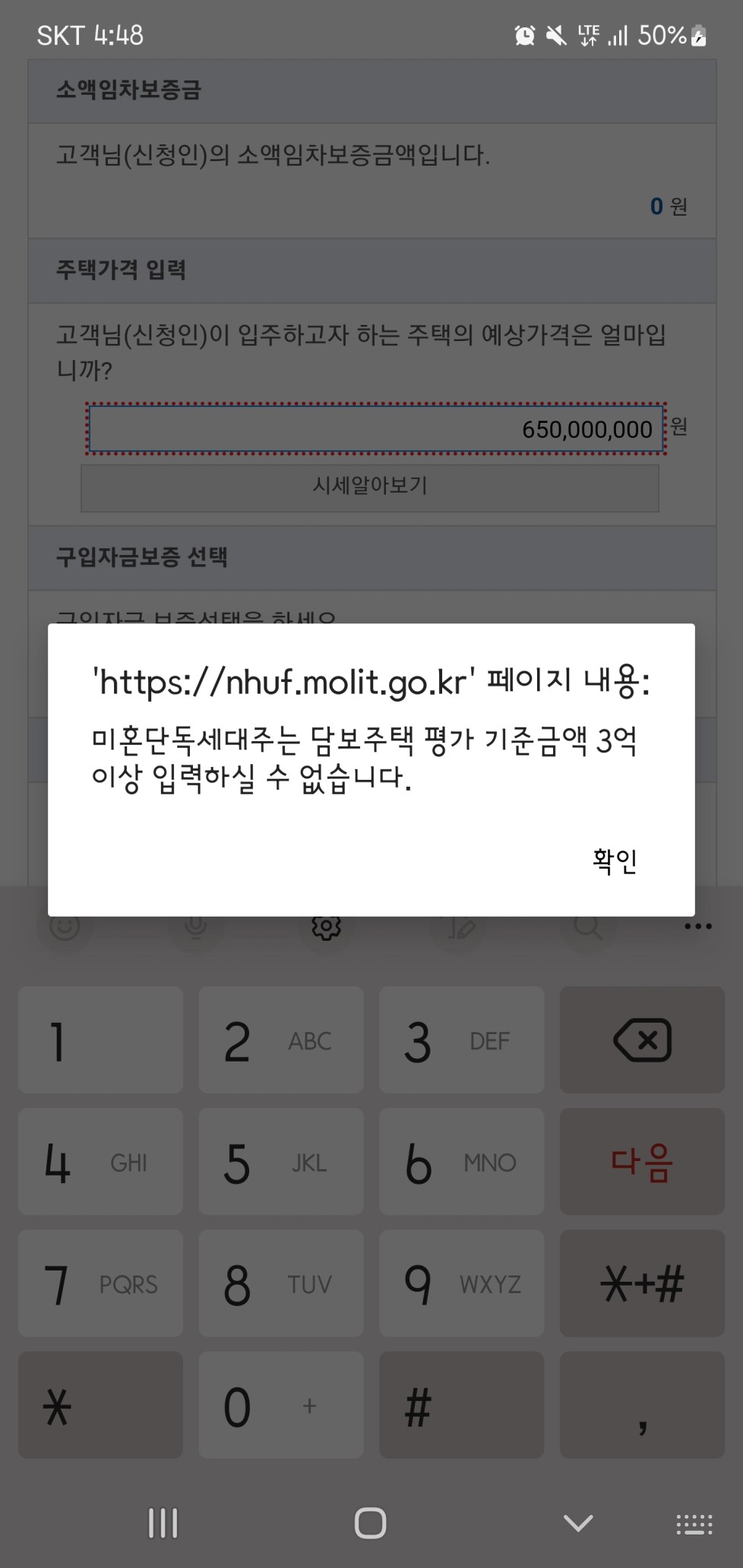Type digit 3 on the keypad
Screen dimensions: 743x1568
coord(461,1040)
